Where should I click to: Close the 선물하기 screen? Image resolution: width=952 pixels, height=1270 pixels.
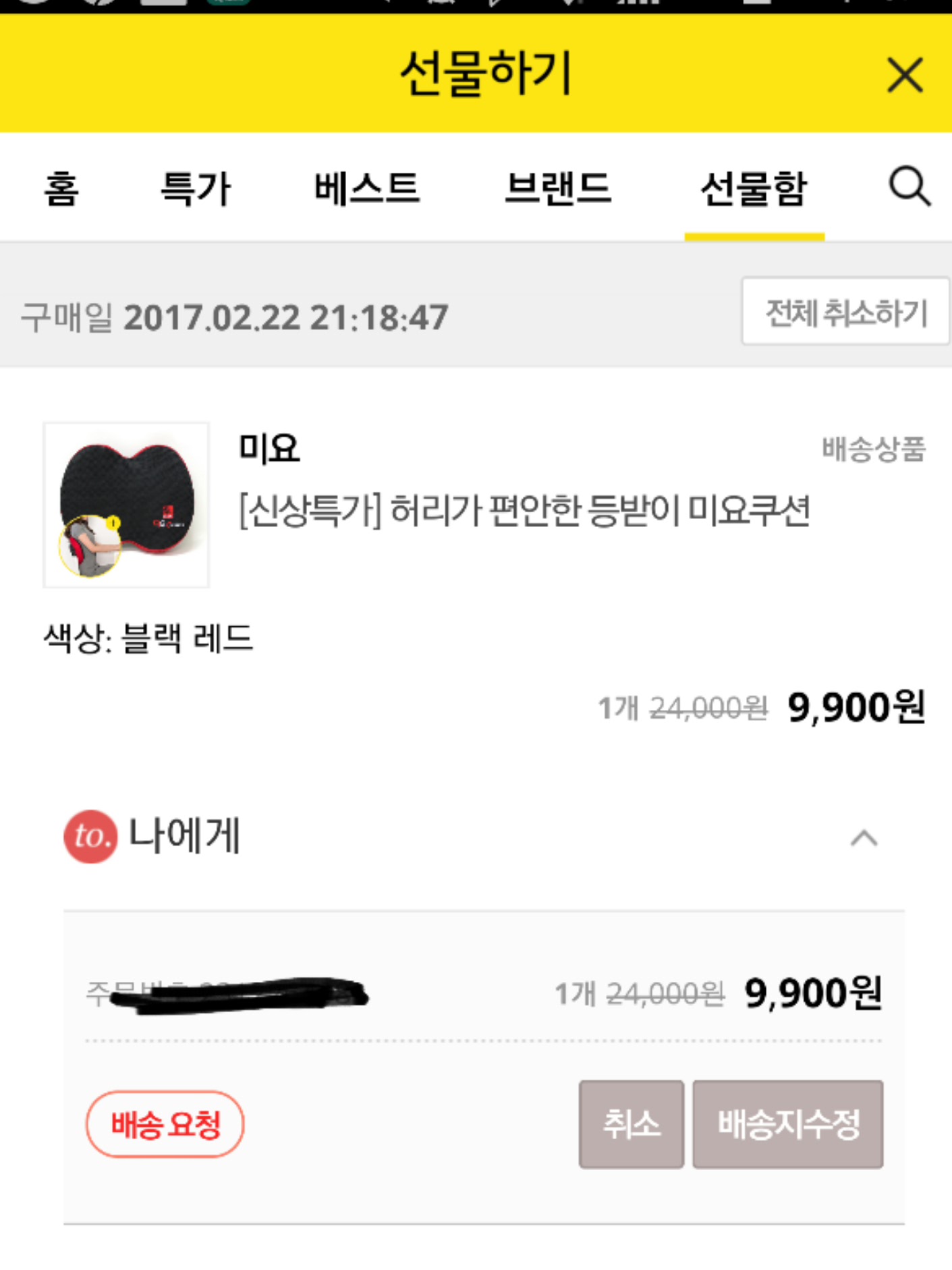pos(904,74)
